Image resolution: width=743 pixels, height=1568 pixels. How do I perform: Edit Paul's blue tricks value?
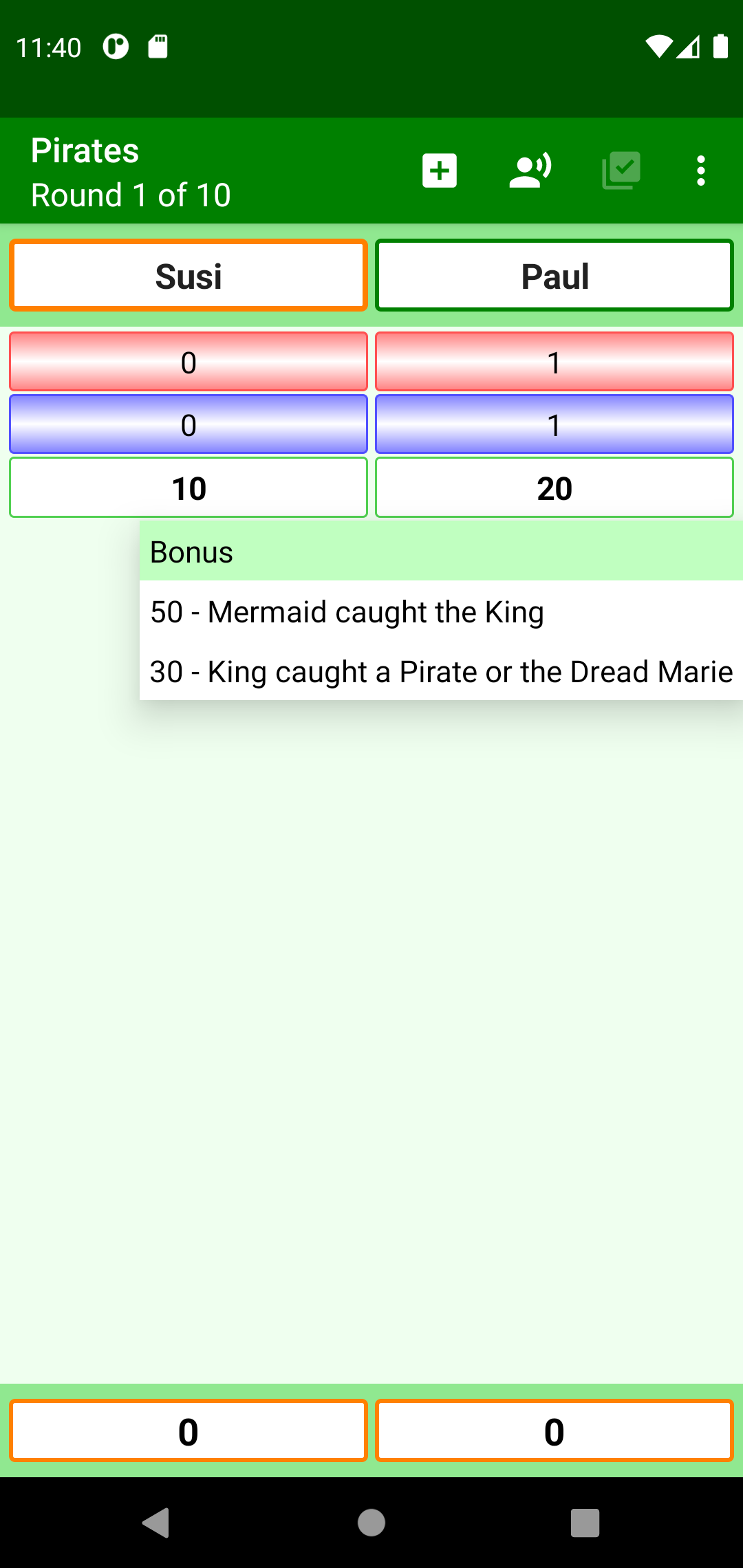coord(554,424)
